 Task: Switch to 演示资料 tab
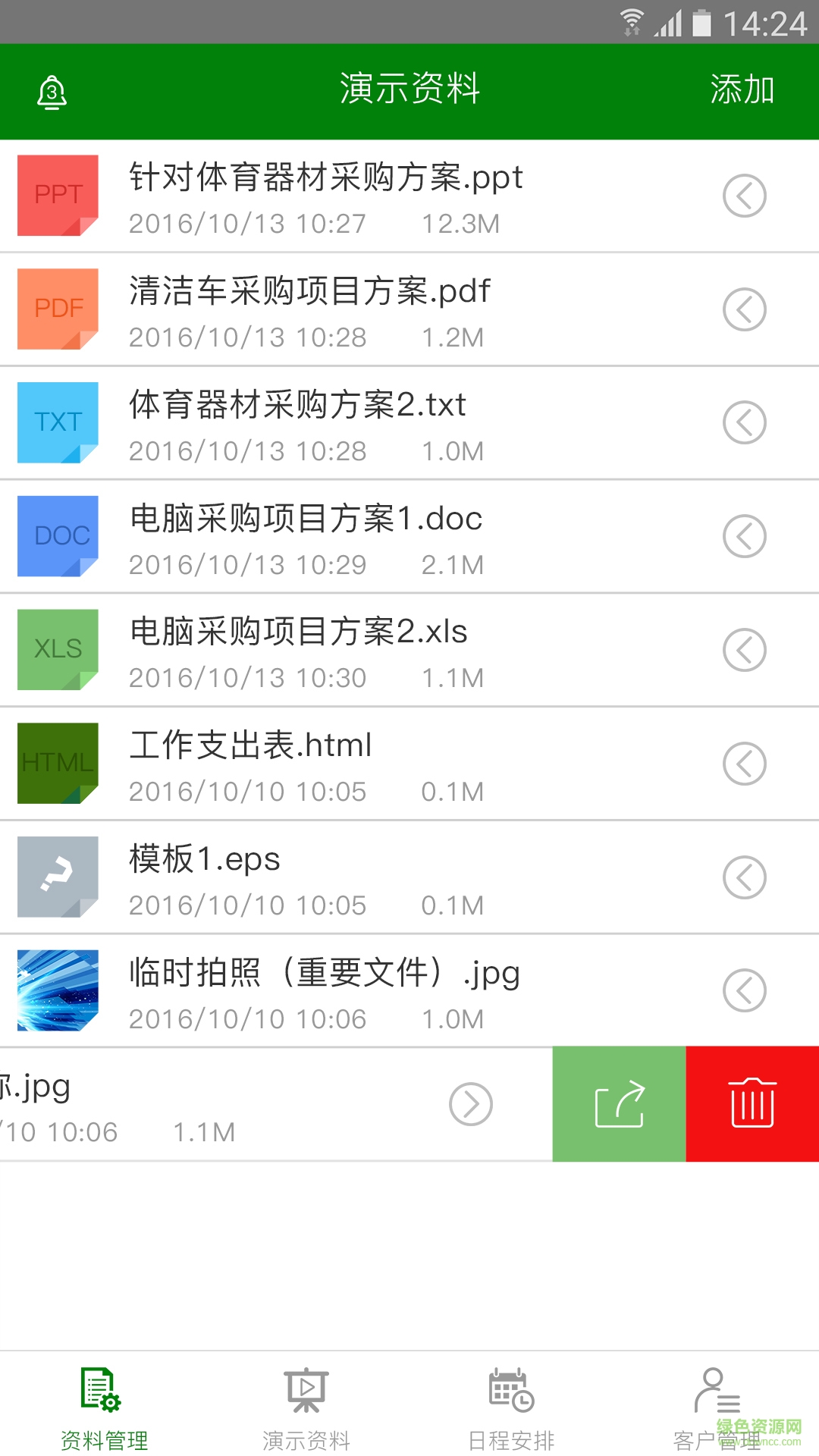point(306,1407)
